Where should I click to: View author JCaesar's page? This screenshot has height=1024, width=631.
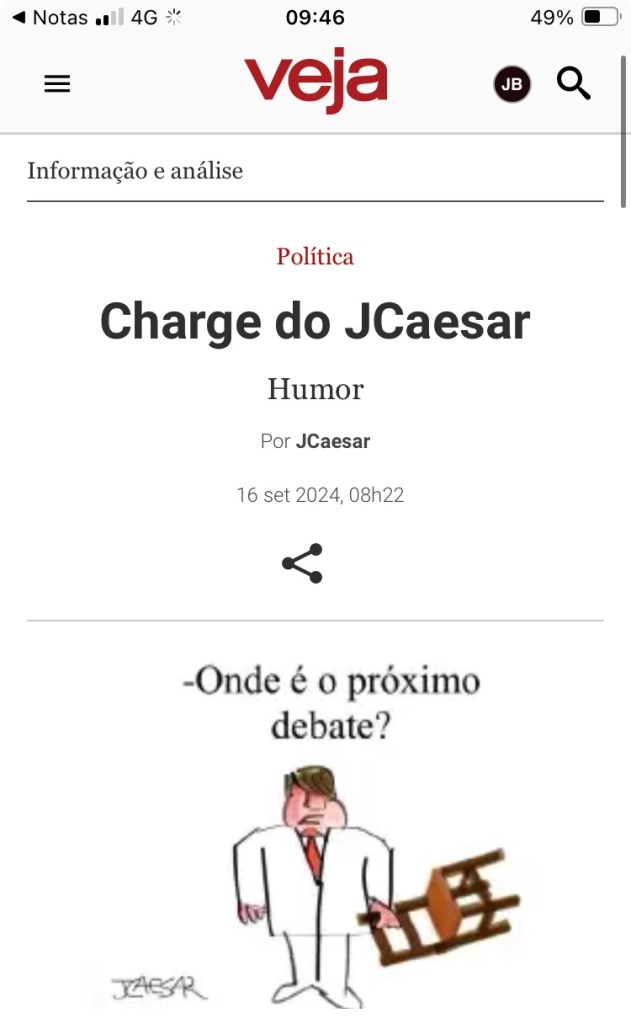333,441
